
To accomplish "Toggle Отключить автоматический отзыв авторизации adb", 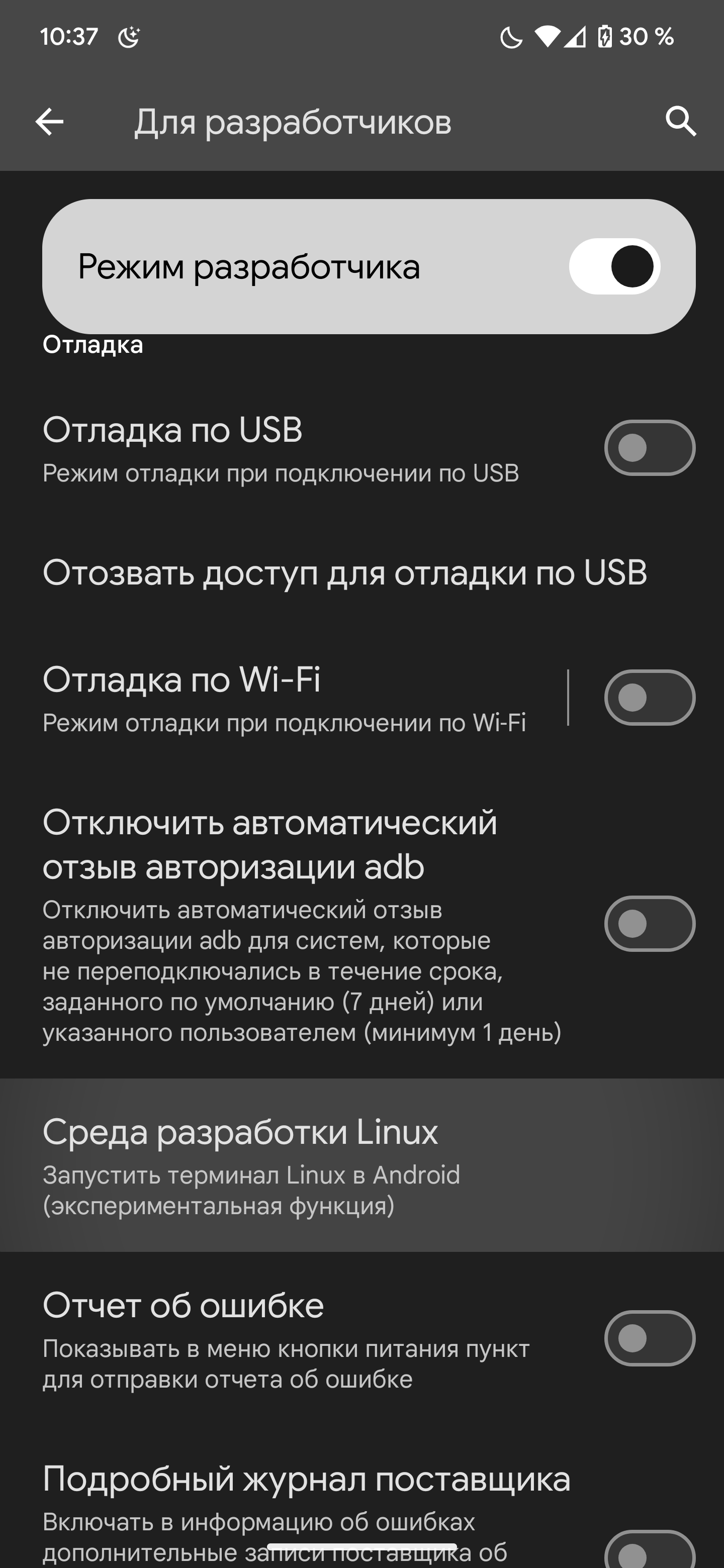I will pyautogui.click(x=649, y=923).
